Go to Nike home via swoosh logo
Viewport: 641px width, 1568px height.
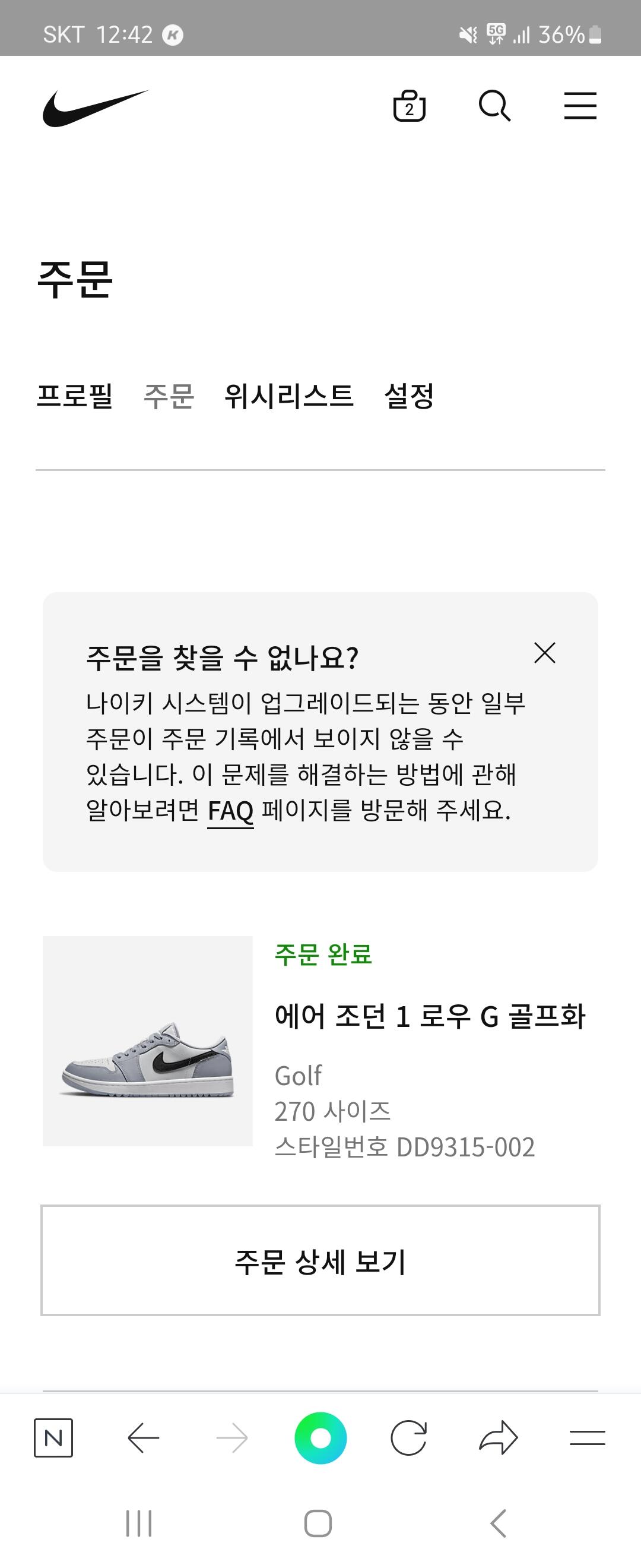pos(96,108)
